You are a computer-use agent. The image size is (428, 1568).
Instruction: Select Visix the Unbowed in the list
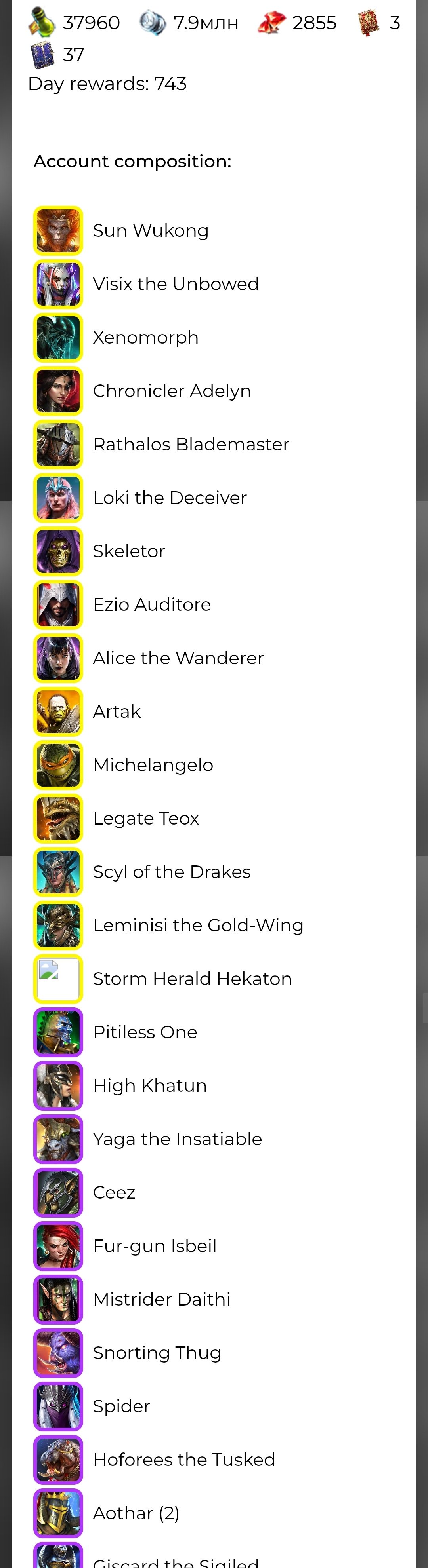click(x=176, y=284)
